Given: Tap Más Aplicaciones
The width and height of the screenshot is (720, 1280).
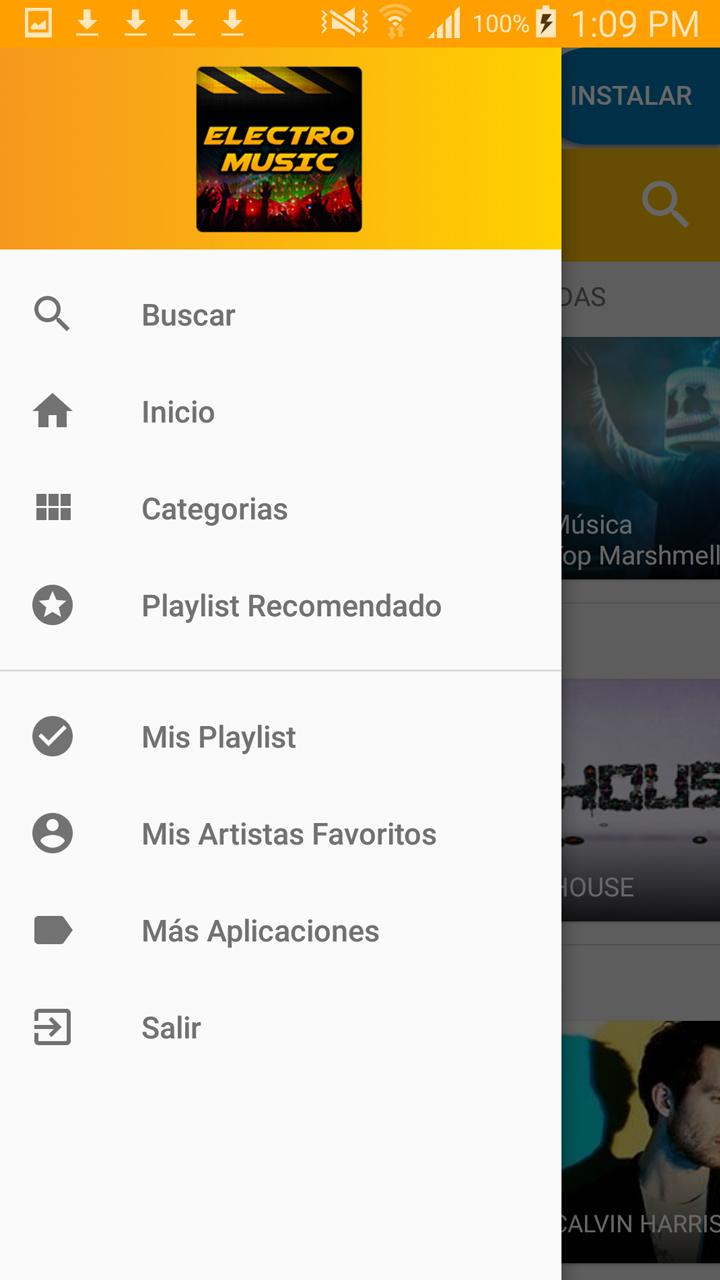Looking at the screenshot, I should click(x=260, y=931).
